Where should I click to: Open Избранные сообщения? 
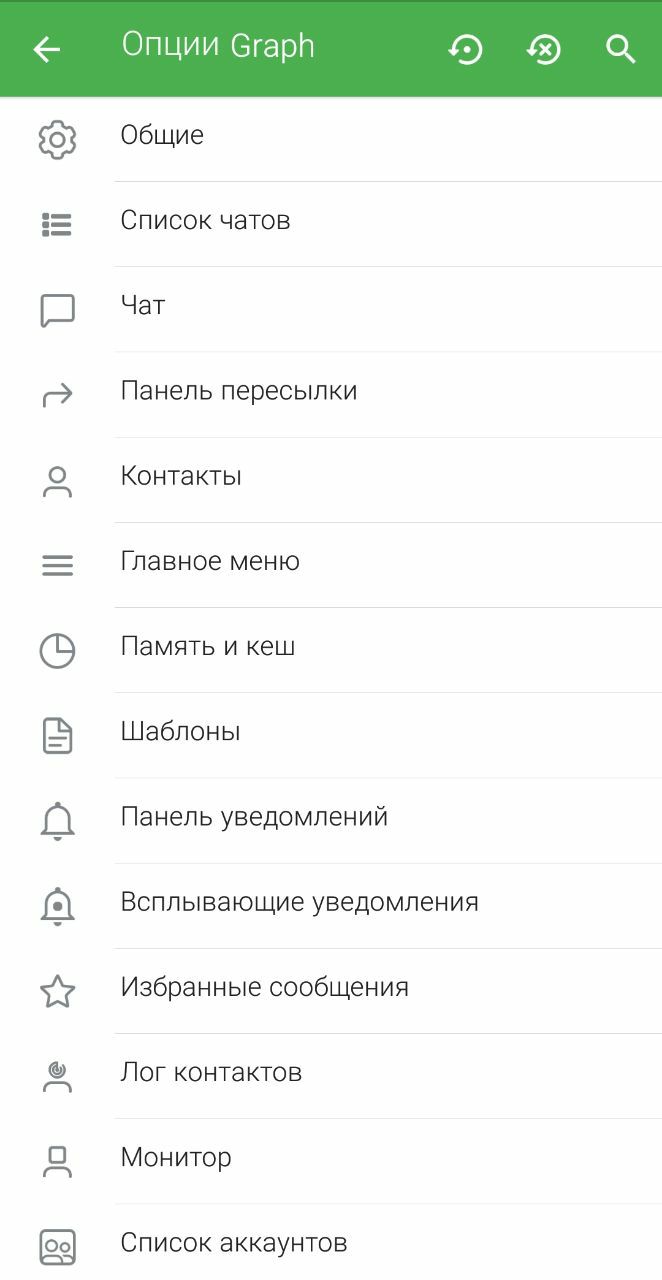pos(331,991)
